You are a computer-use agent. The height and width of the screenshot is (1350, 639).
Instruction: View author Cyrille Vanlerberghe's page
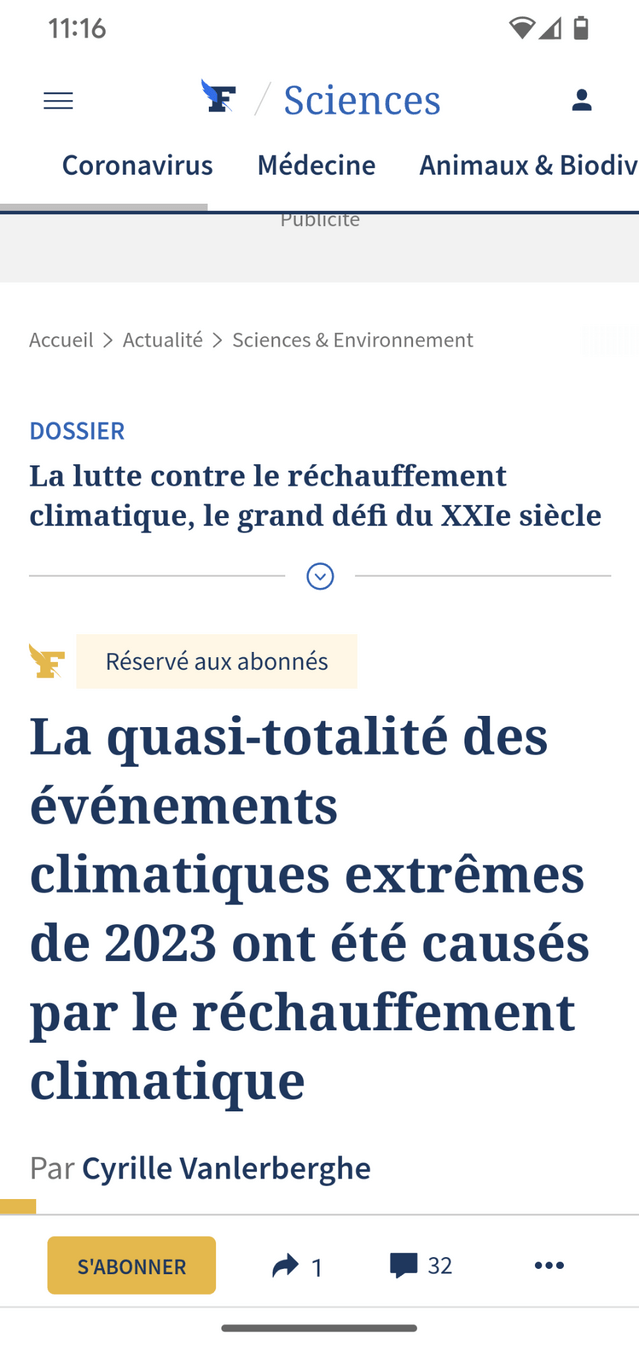pyautogui.click(x=226, y=1168)
